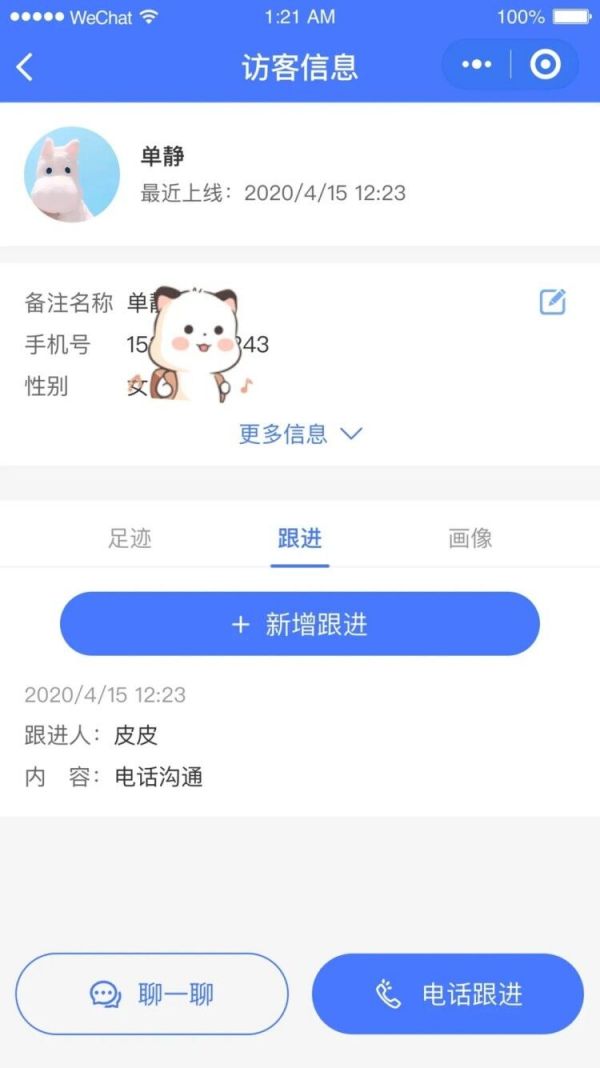Close the mini program via circle icon
Viewport: 600px width, 1068px height.
tap(545, 65)
